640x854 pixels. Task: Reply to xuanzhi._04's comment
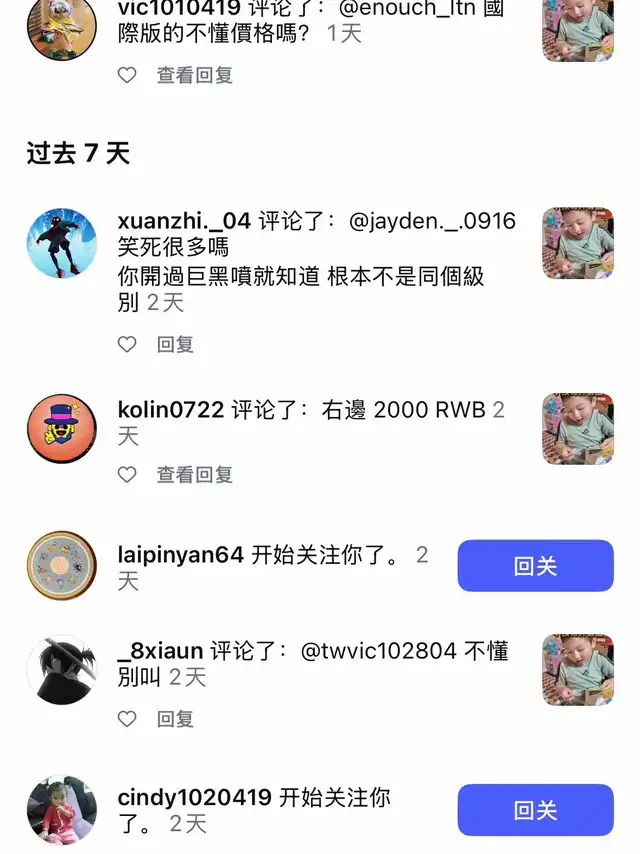pos(175,344)
